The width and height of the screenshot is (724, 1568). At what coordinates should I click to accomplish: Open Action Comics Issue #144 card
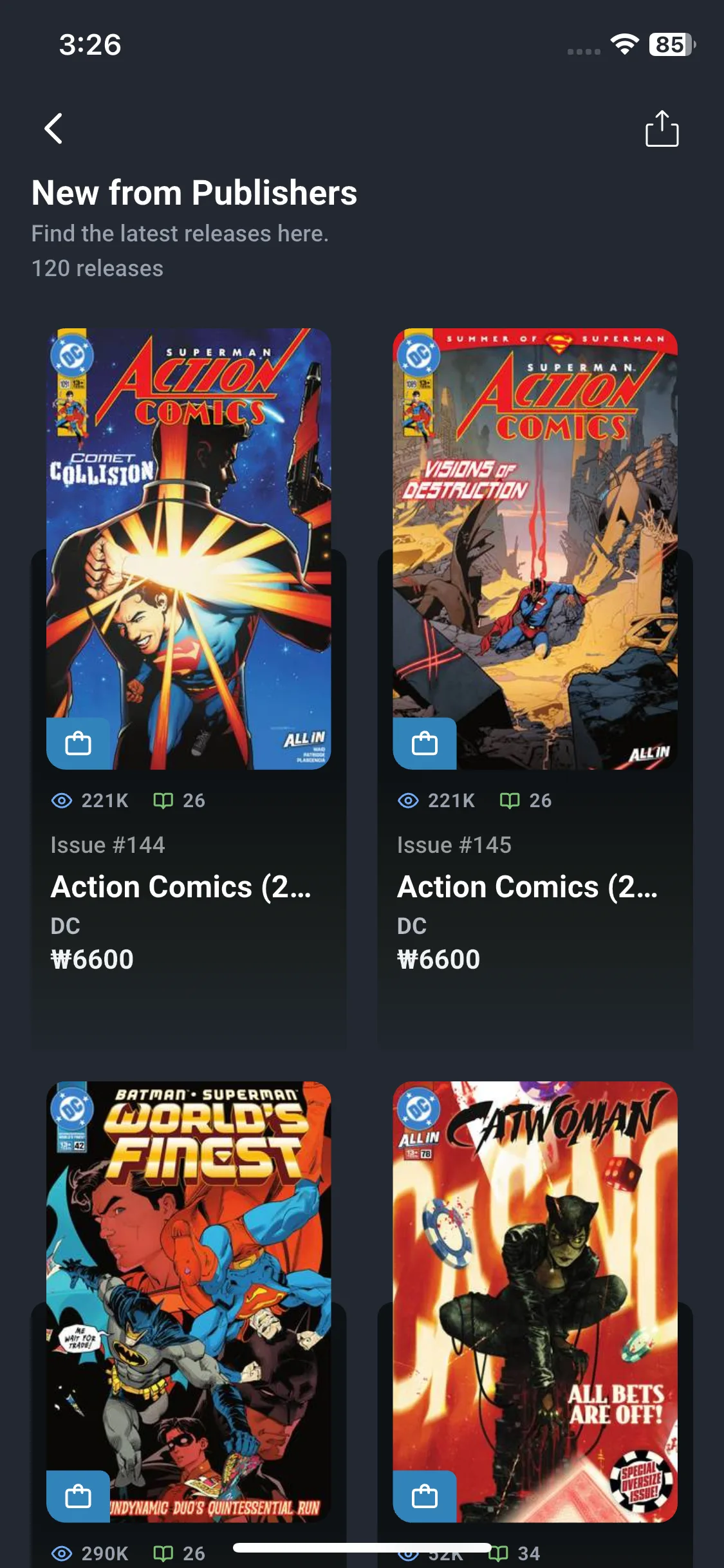189,547
